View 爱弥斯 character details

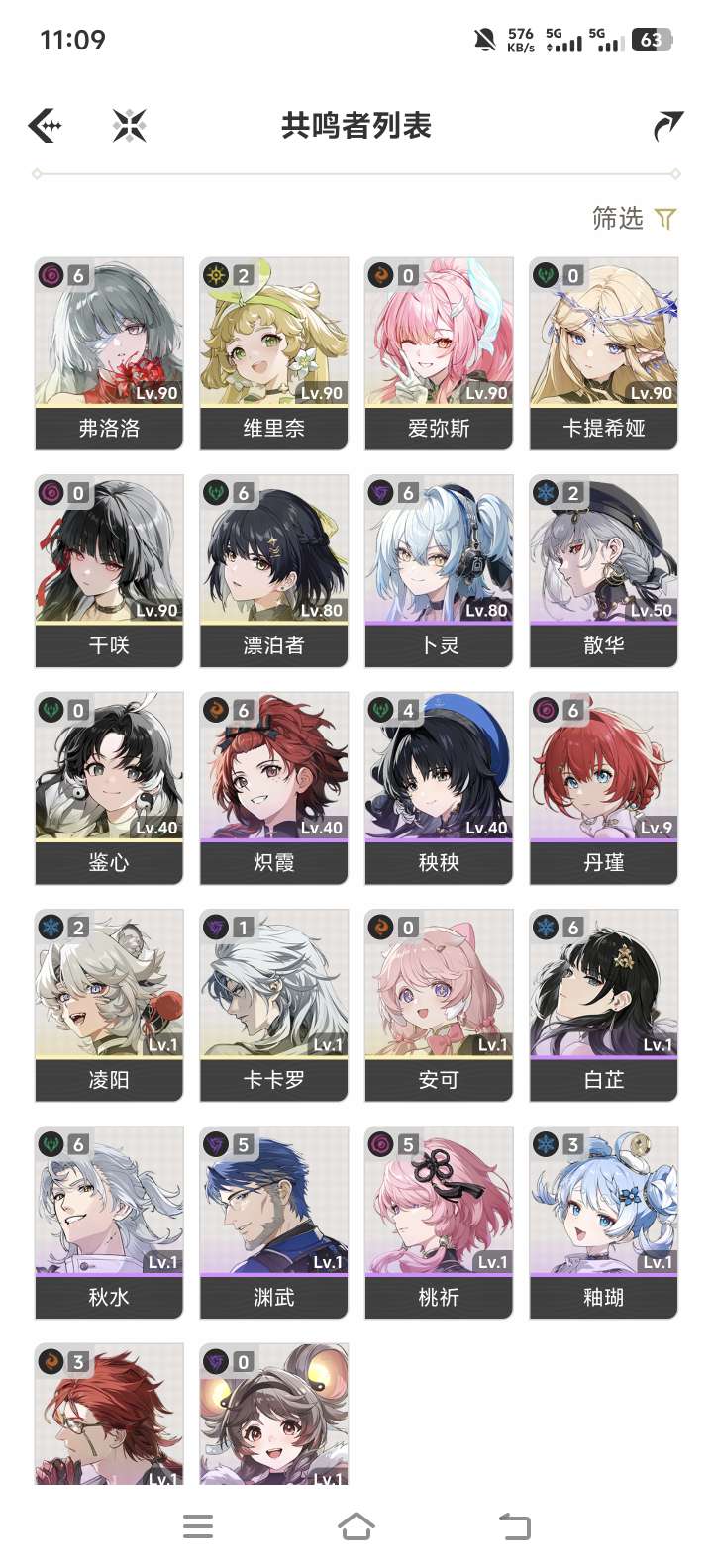coord(439,353)
